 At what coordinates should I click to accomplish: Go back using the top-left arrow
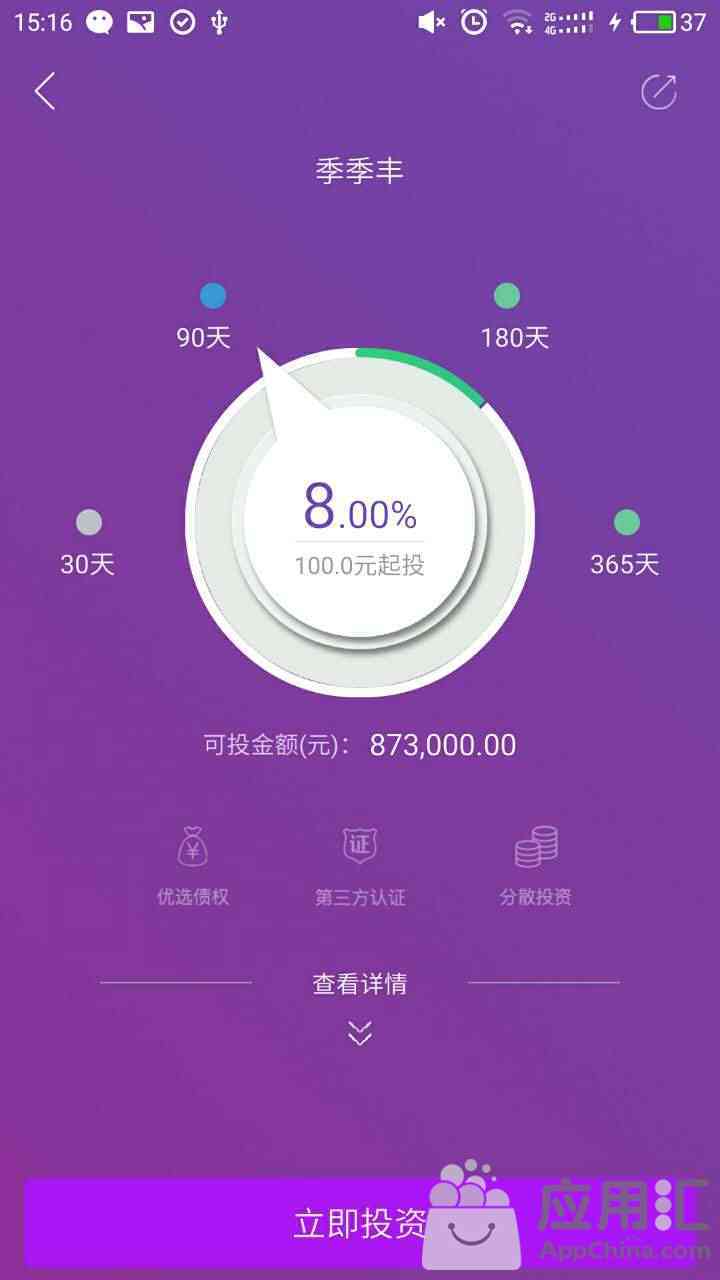pyautogui.click(x=45, y=92)
